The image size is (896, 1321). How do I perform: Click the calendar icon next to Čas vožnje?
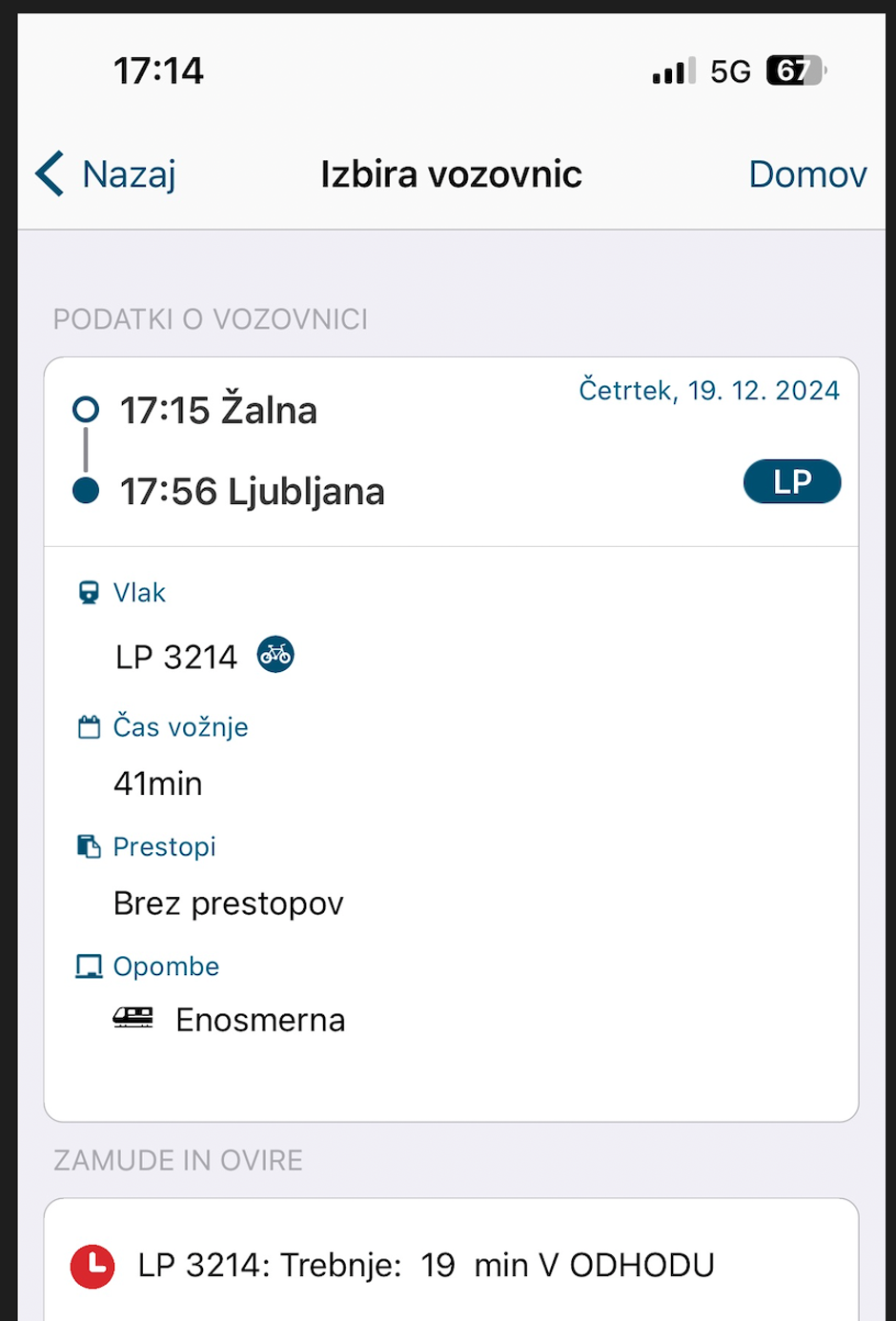coord(89,726)
